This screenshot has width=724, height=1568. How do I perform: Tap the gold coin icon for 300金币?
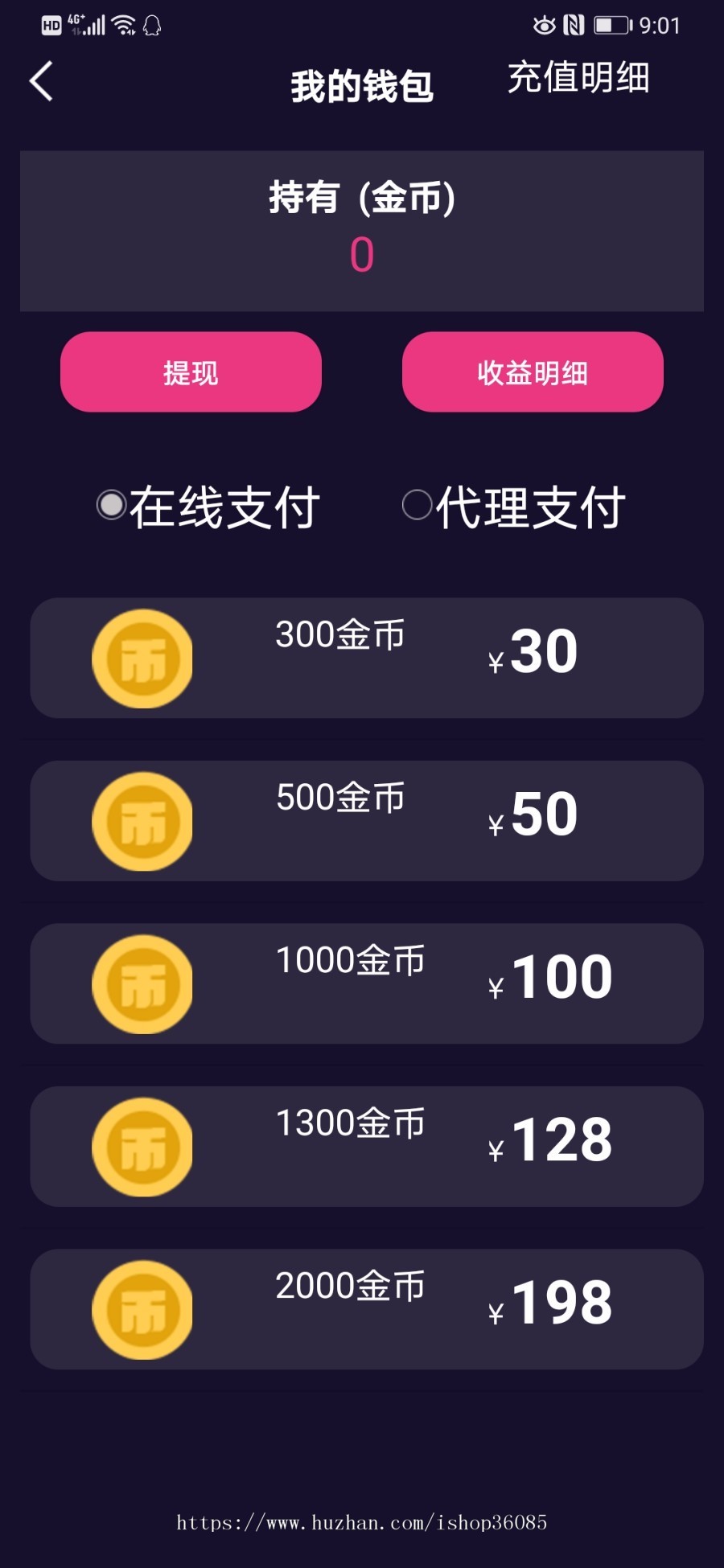(x=142, y=658)
